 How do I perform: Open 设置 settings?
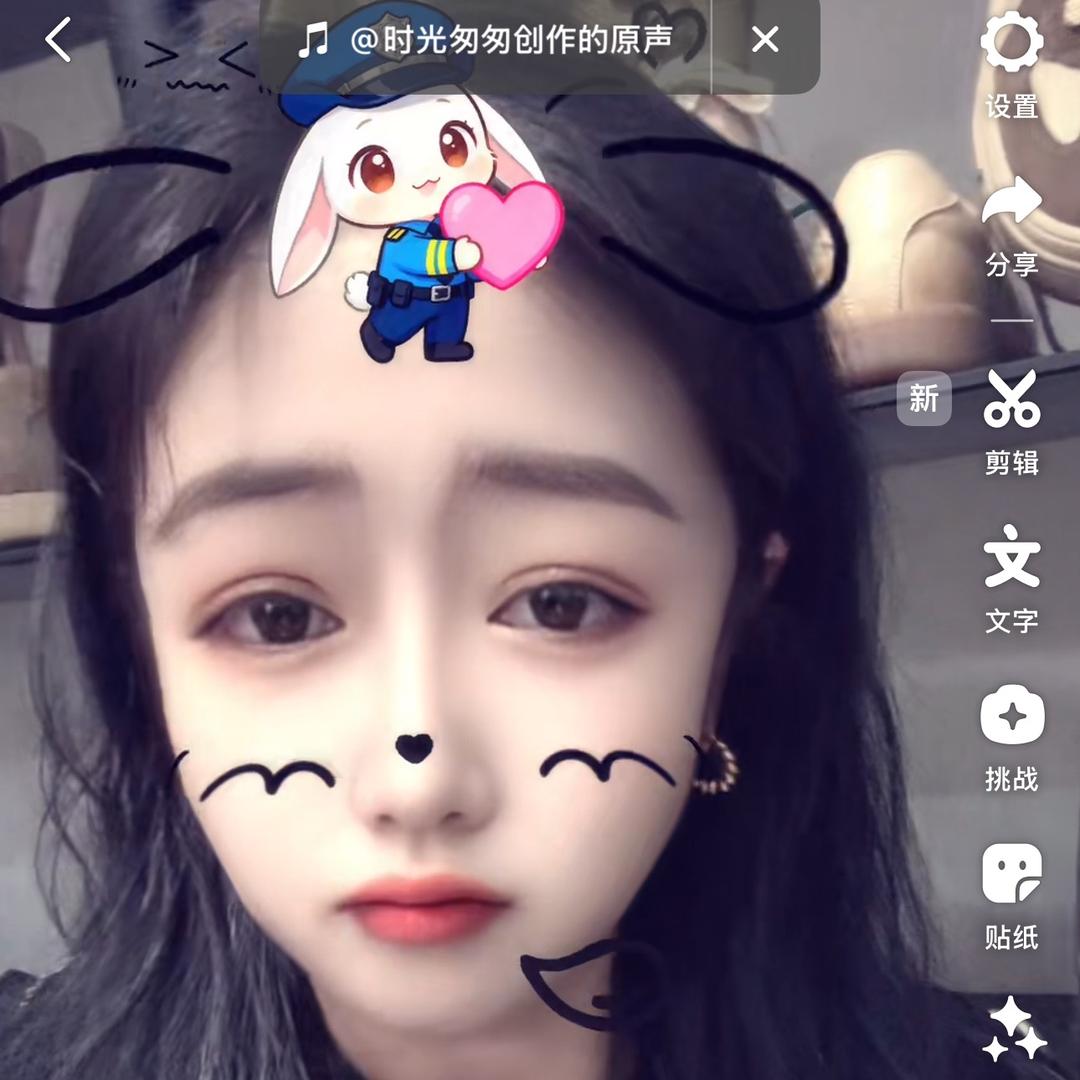(x=1012, y=60)
